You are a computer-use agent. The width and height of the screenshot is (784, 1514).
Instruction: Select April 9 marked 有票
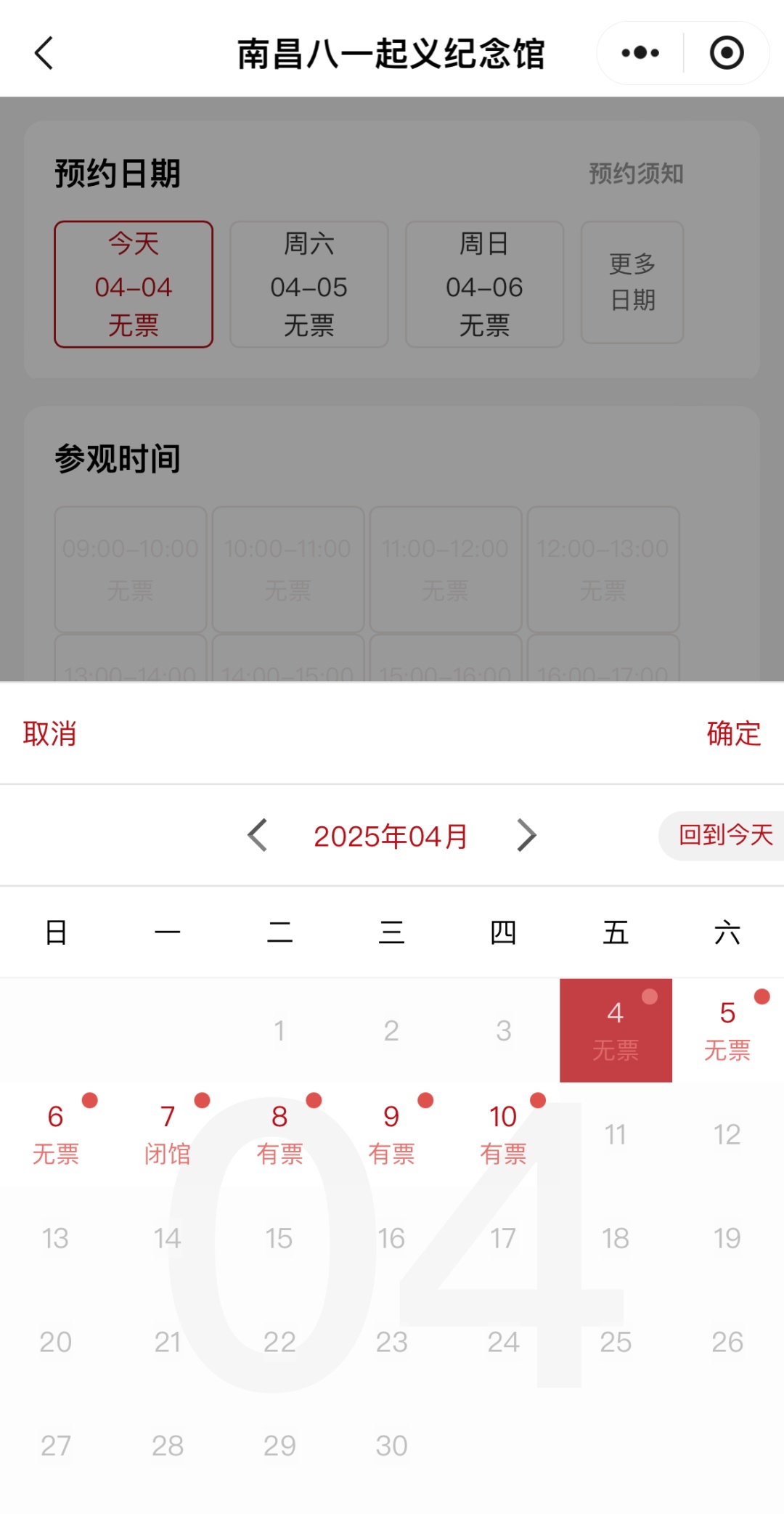pyautogui.click(x=391, y=1133)
